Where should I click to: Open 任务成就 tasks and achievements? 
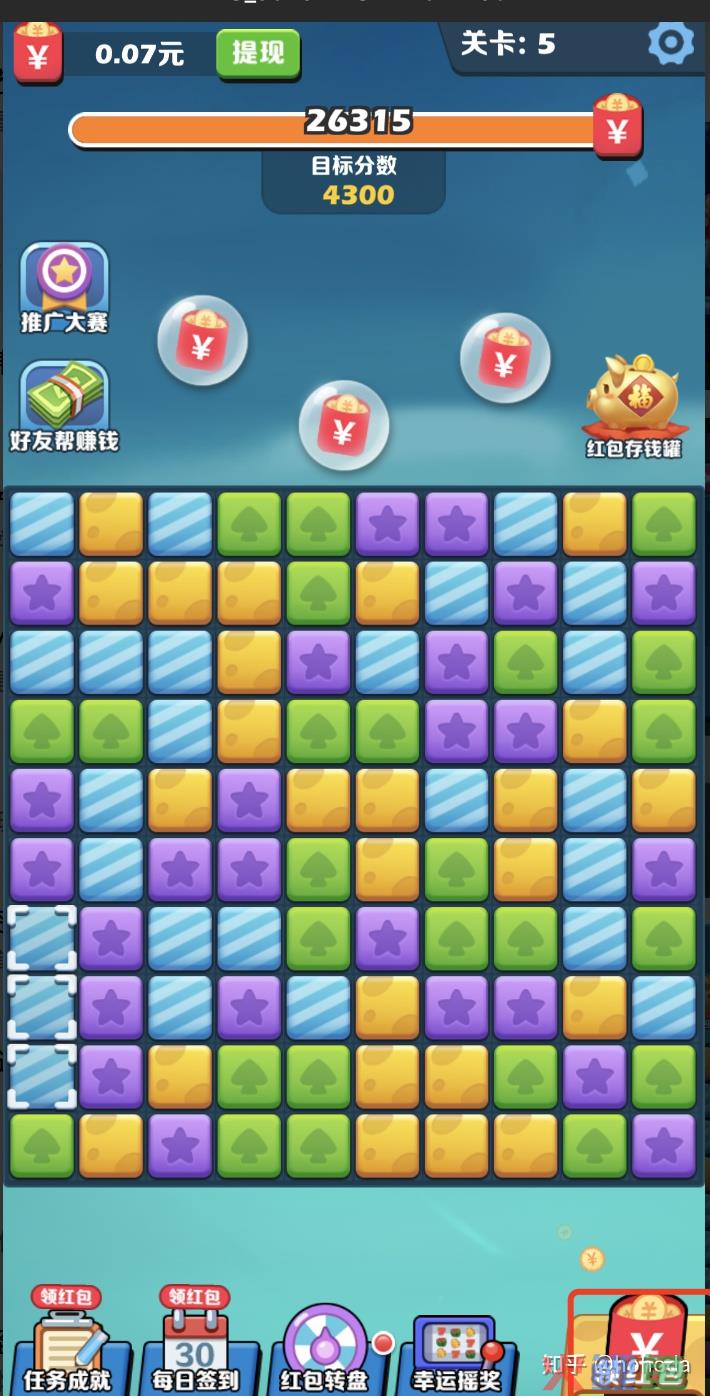[x=68, y=1345]
